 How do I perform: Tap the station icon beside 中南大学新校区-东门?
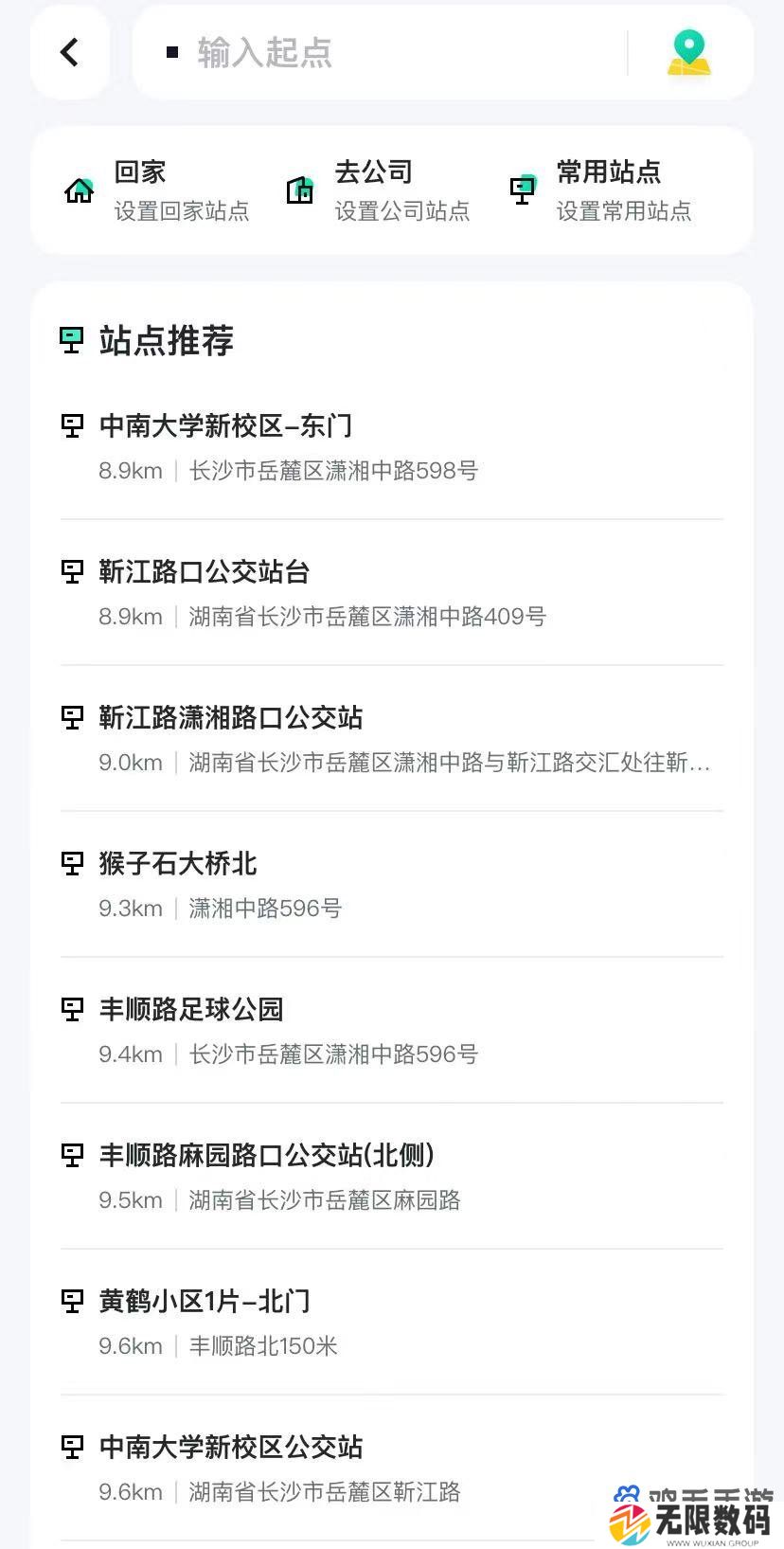tap(71, 426)
